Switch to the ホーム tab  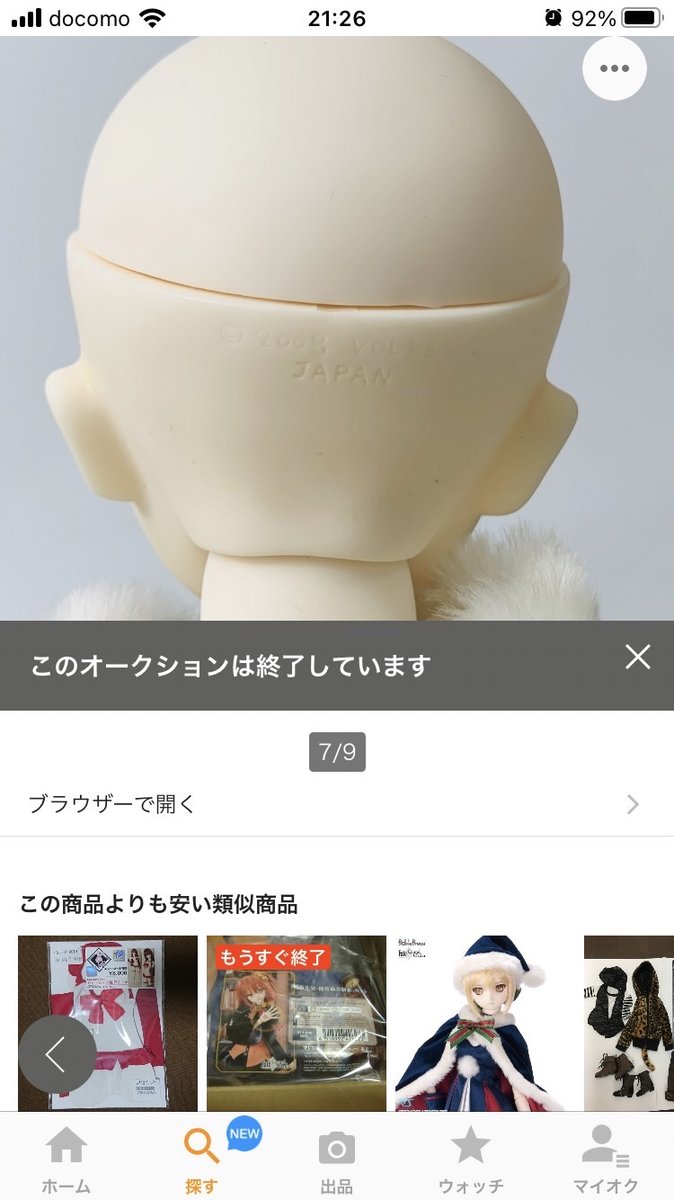(x=66, y=1159)
